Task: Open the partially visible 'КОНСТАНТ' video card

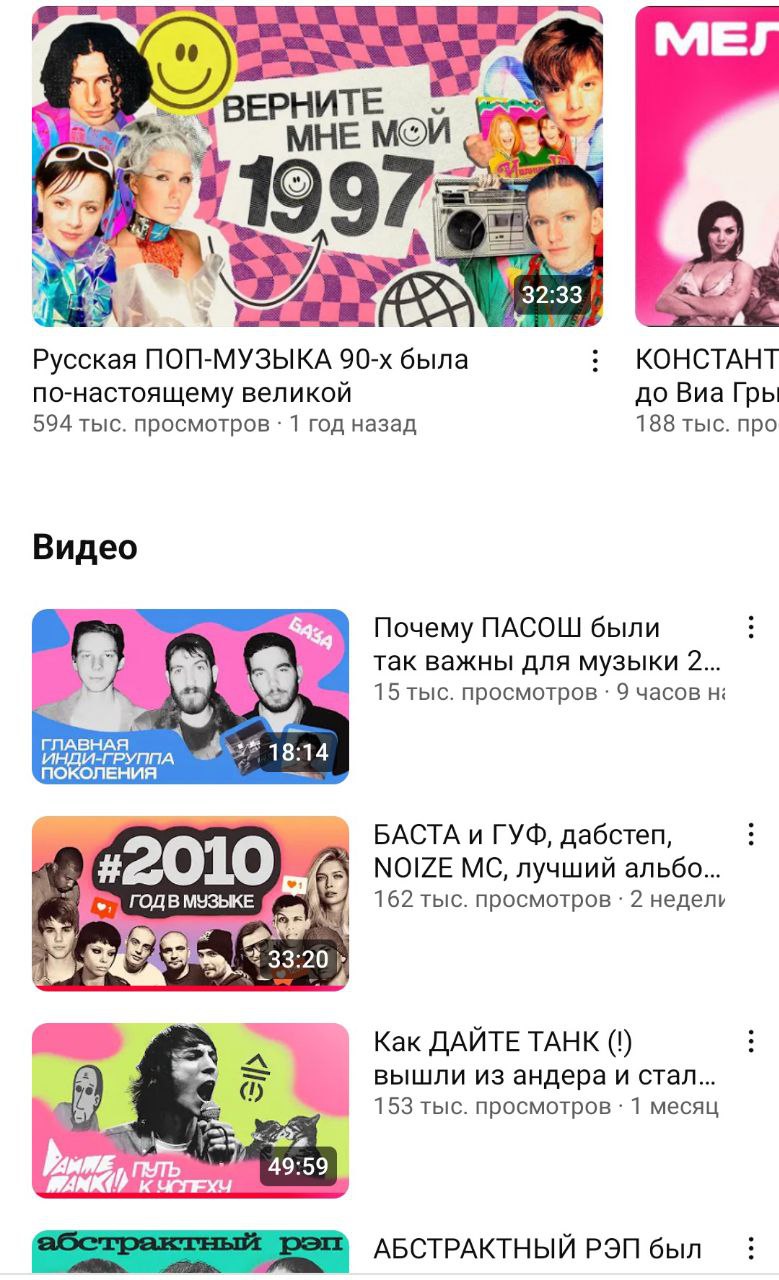Action: [x=706, y=166]
